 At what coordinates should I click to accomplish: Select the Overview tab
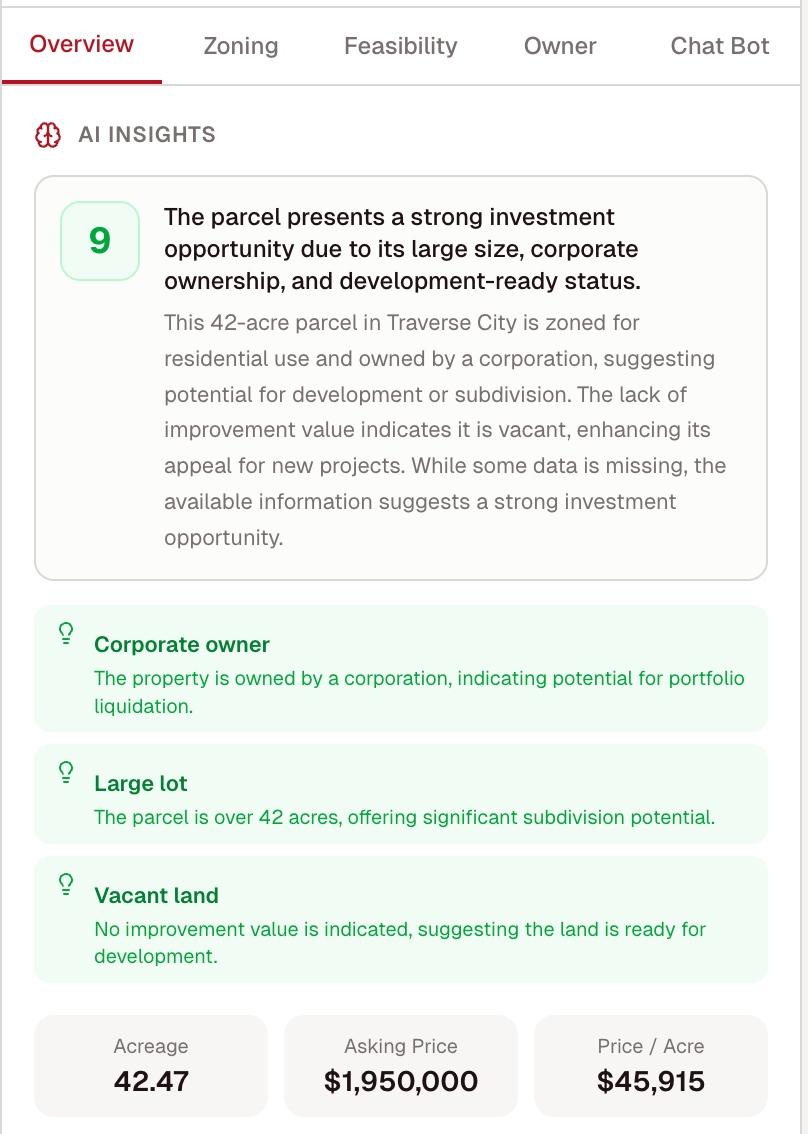[x=82, y=45]
